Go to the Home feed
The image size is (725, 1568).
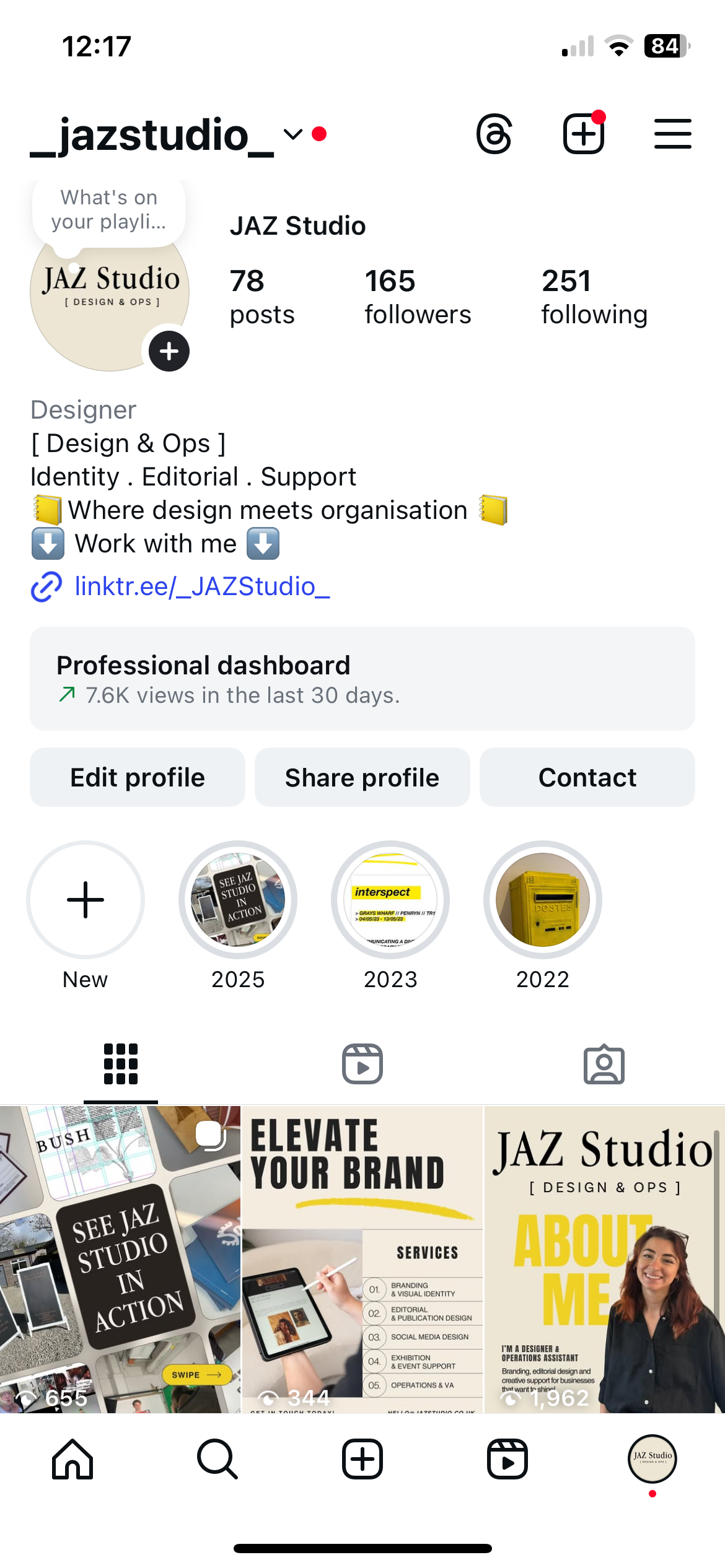(x=72, y=1459)
